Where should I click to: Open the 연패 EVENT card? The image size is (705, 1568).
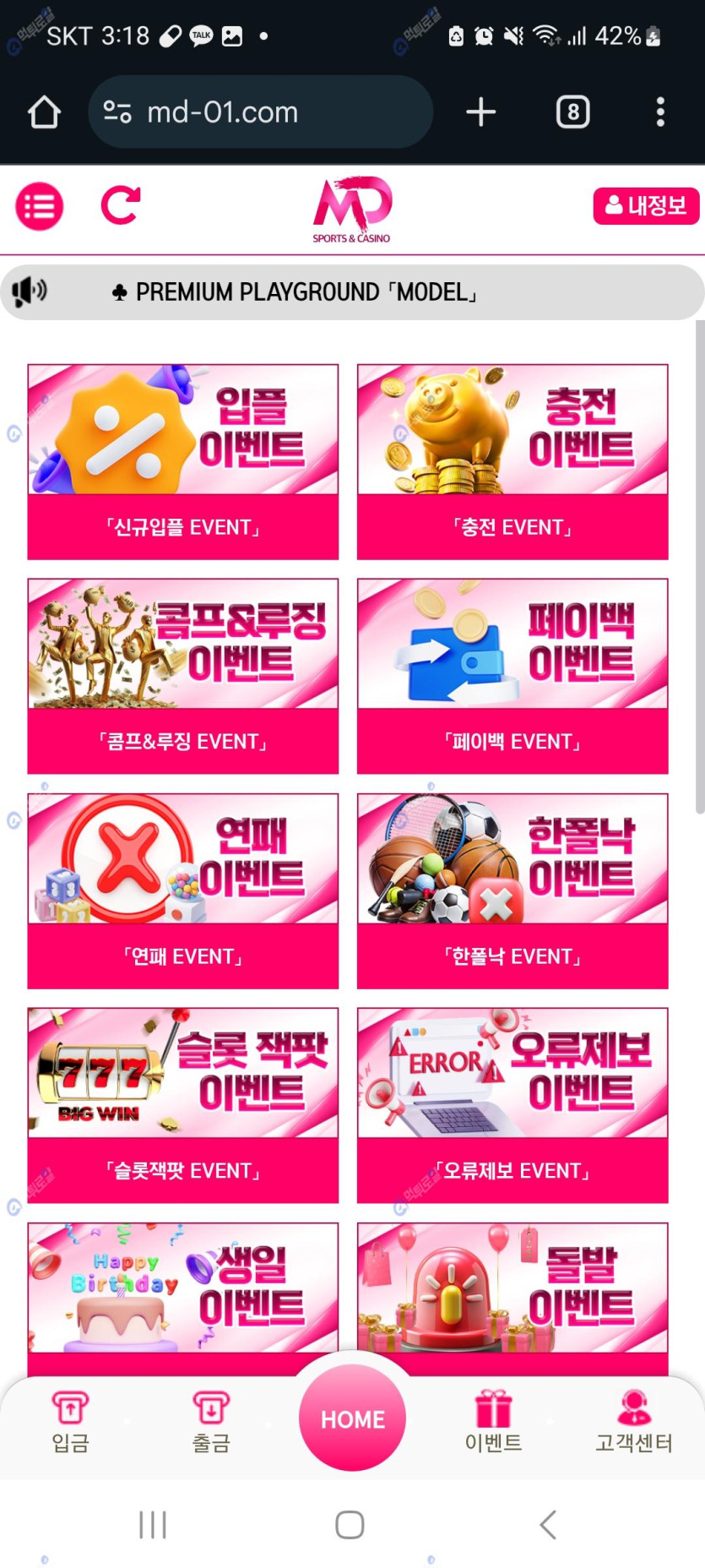click(182, 890)
